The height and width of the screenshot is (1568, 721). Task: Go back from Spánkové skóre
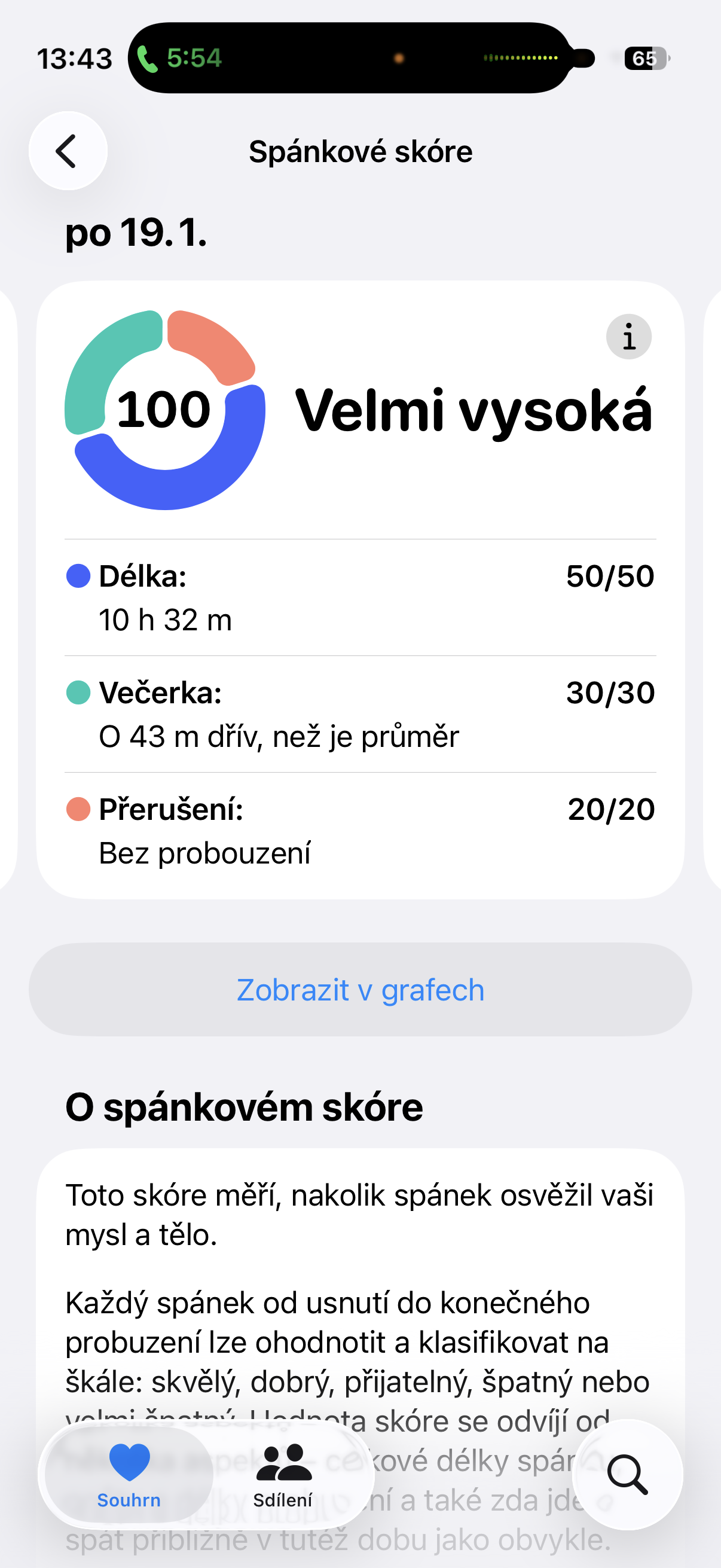click(68, 151)
